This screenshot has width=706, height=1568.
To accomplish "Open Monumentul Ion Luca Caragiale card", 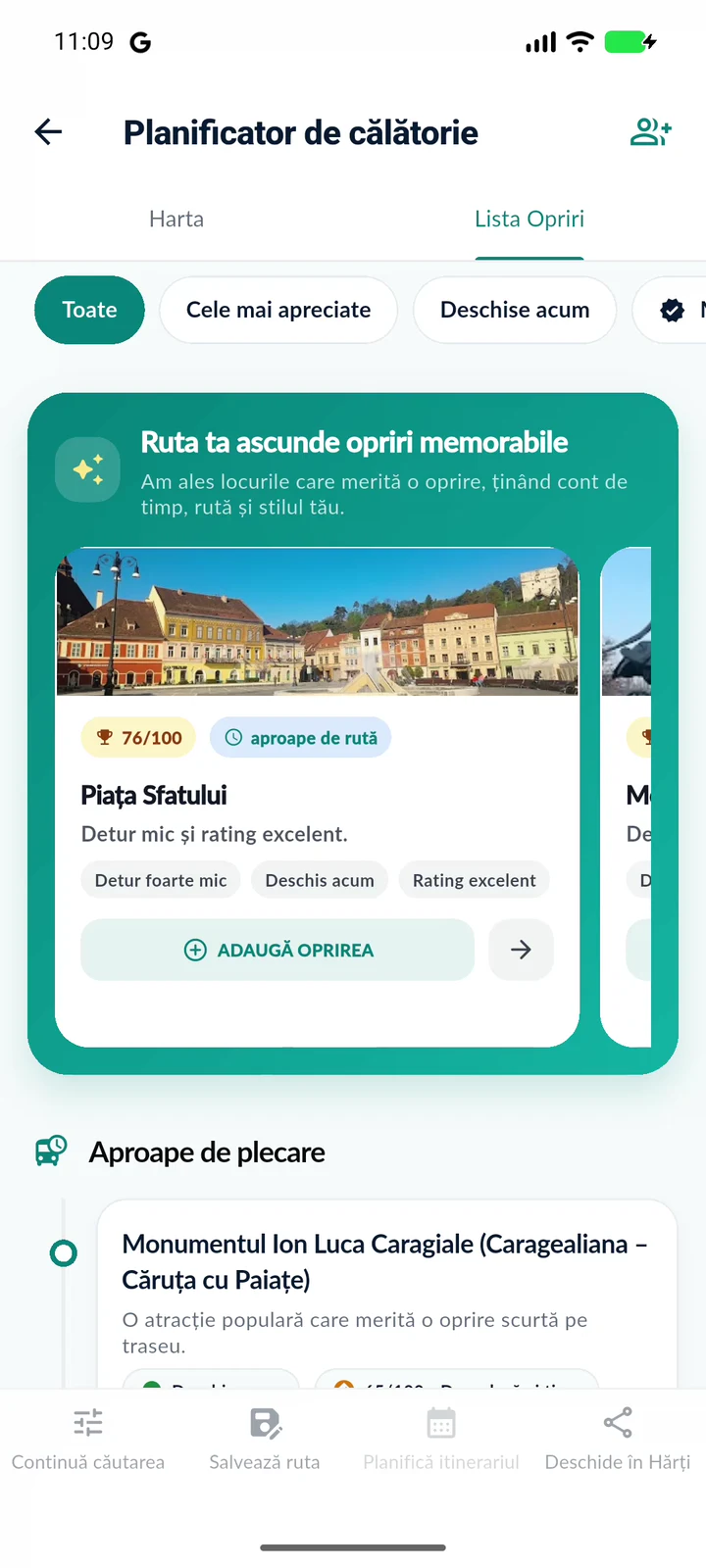I will pyautogui.click(x=386, y=1294).
